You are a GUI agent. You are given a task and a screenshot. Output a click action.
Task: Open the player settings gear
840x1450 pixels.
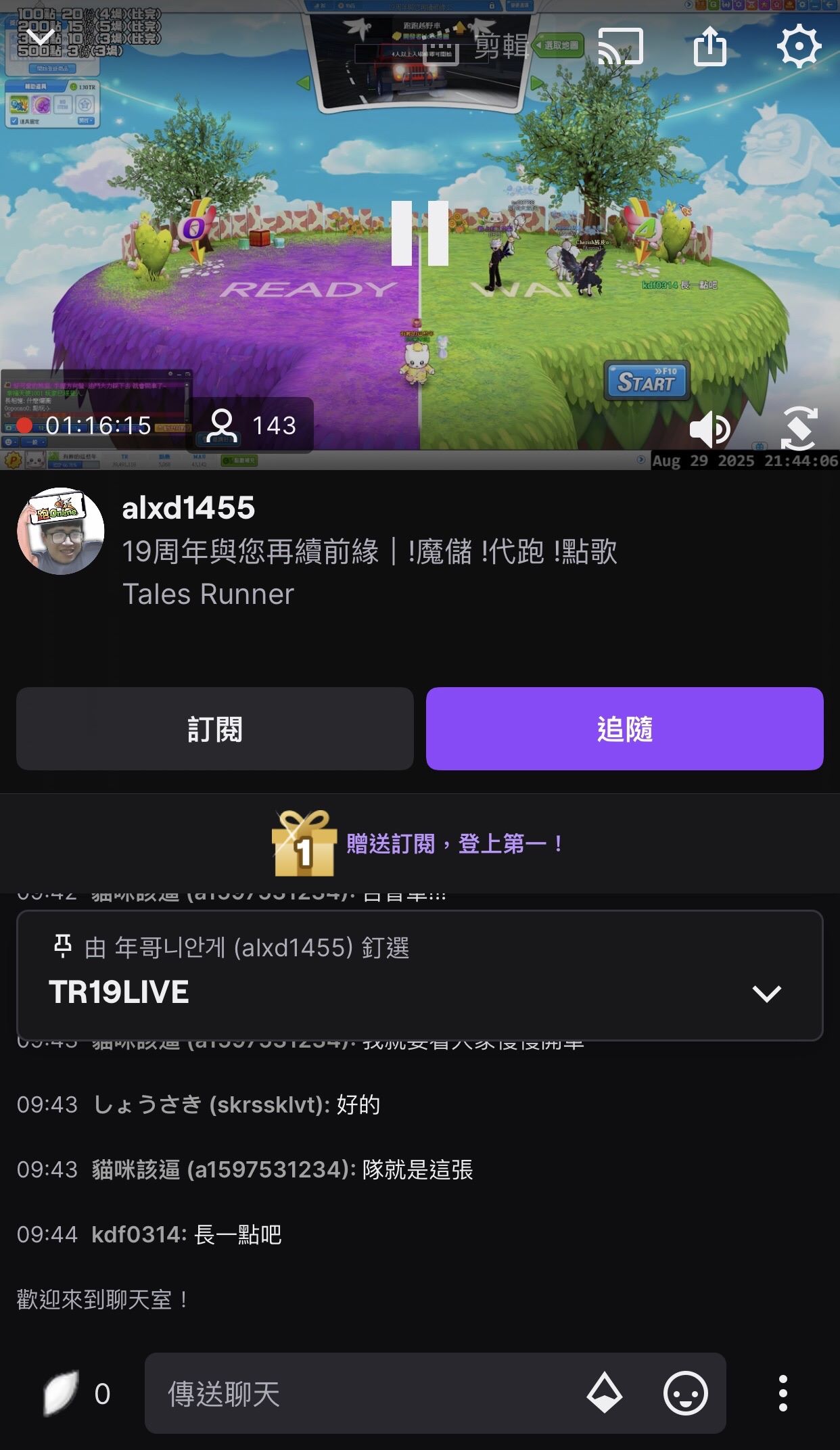pyautogui.click(x=799, y=47)
